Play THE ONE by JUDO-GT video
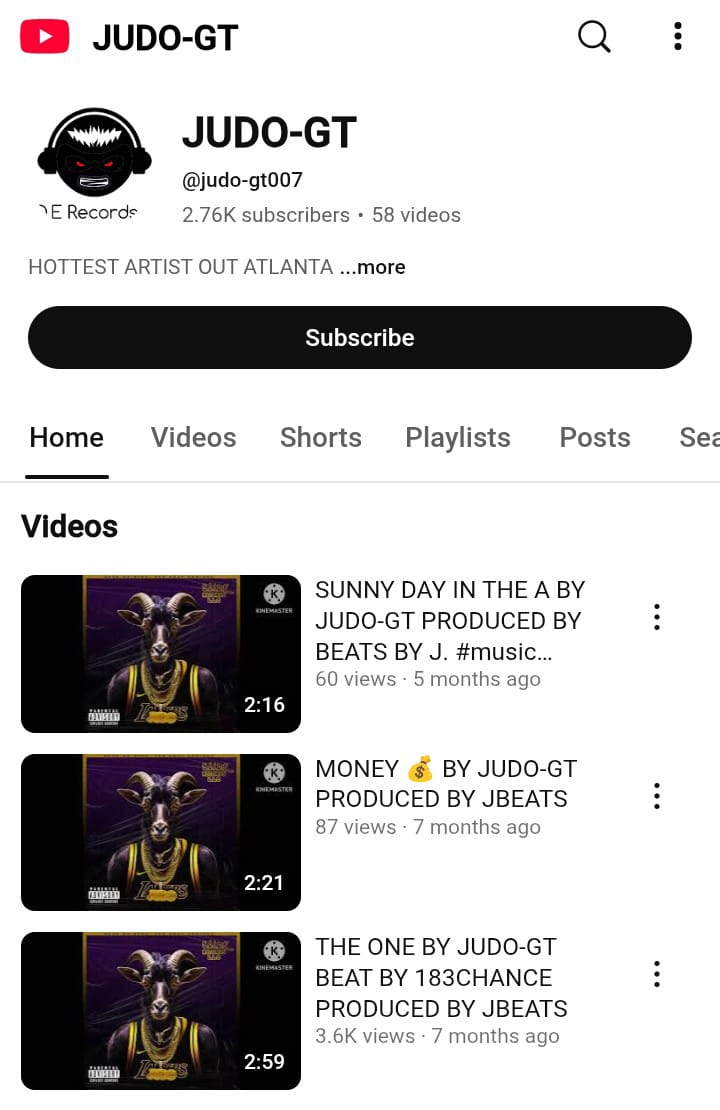This screenshot has height=1110, width=720. (x=160, y=1010)
